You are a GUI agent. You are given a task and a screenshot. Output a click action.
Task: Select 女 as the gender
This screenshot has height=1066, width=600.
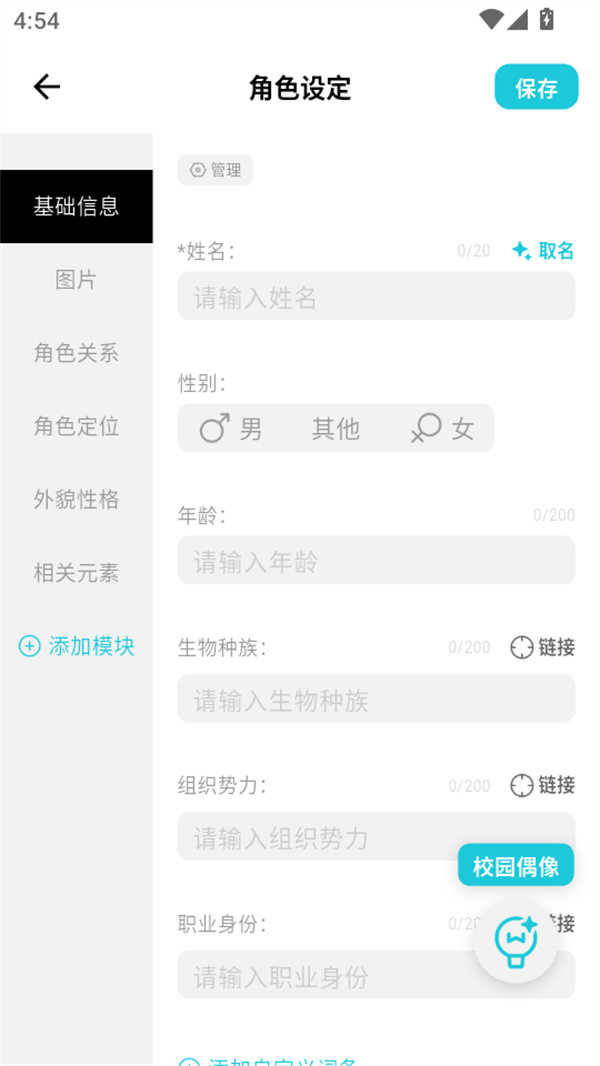click(x=442, y=429)
